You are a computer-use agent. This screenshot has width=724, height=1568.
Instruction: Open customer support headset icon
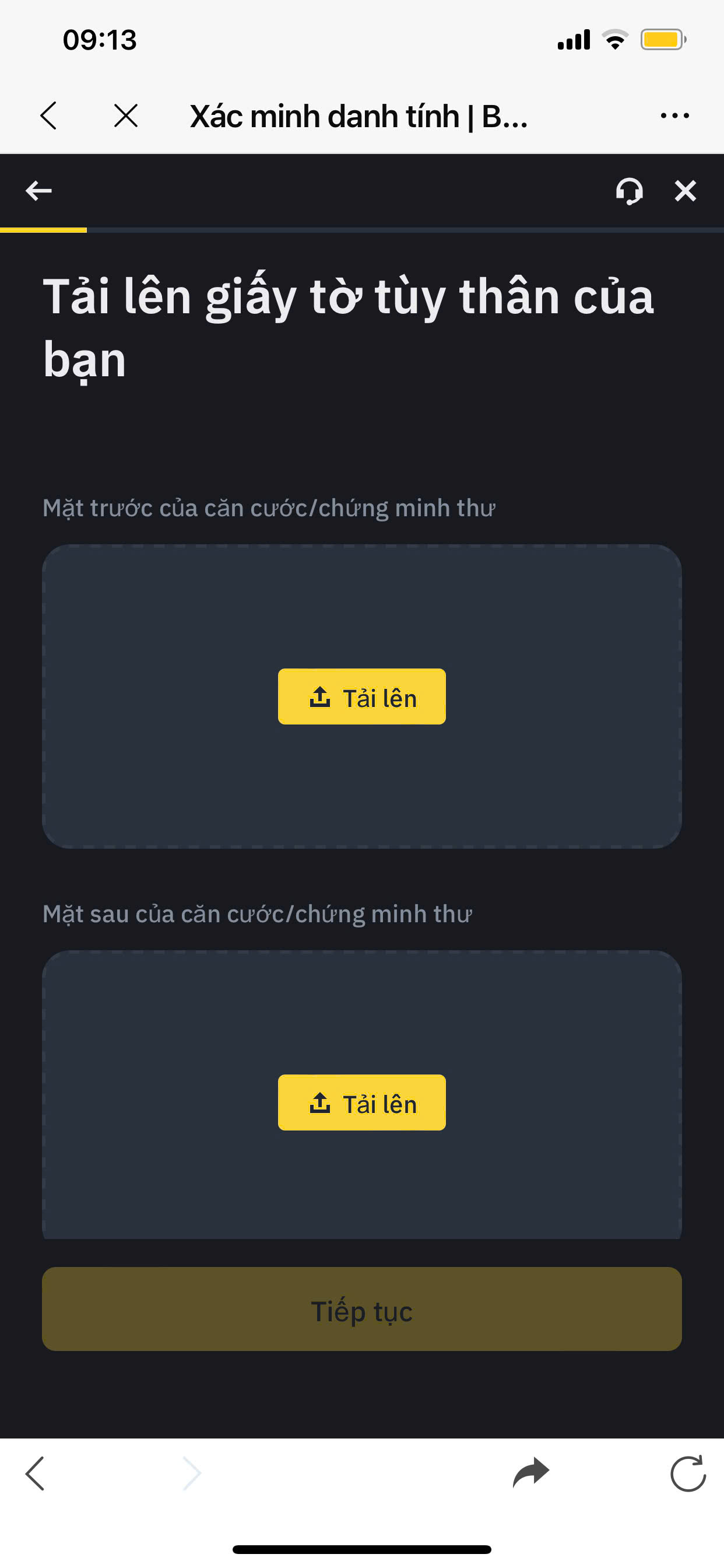coord(629,191)
